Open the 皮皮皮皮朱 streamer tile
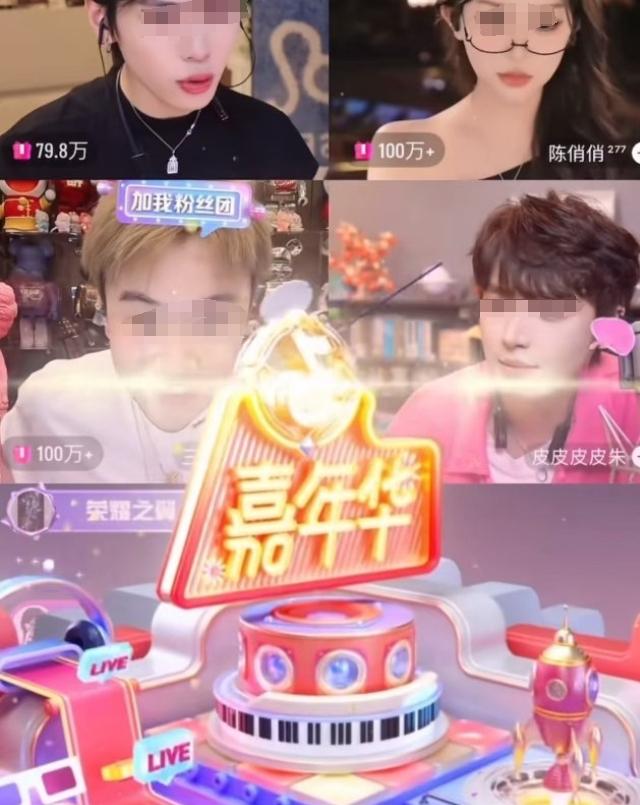The height and width of the screenshot is (805, 640). pos(487,330)
